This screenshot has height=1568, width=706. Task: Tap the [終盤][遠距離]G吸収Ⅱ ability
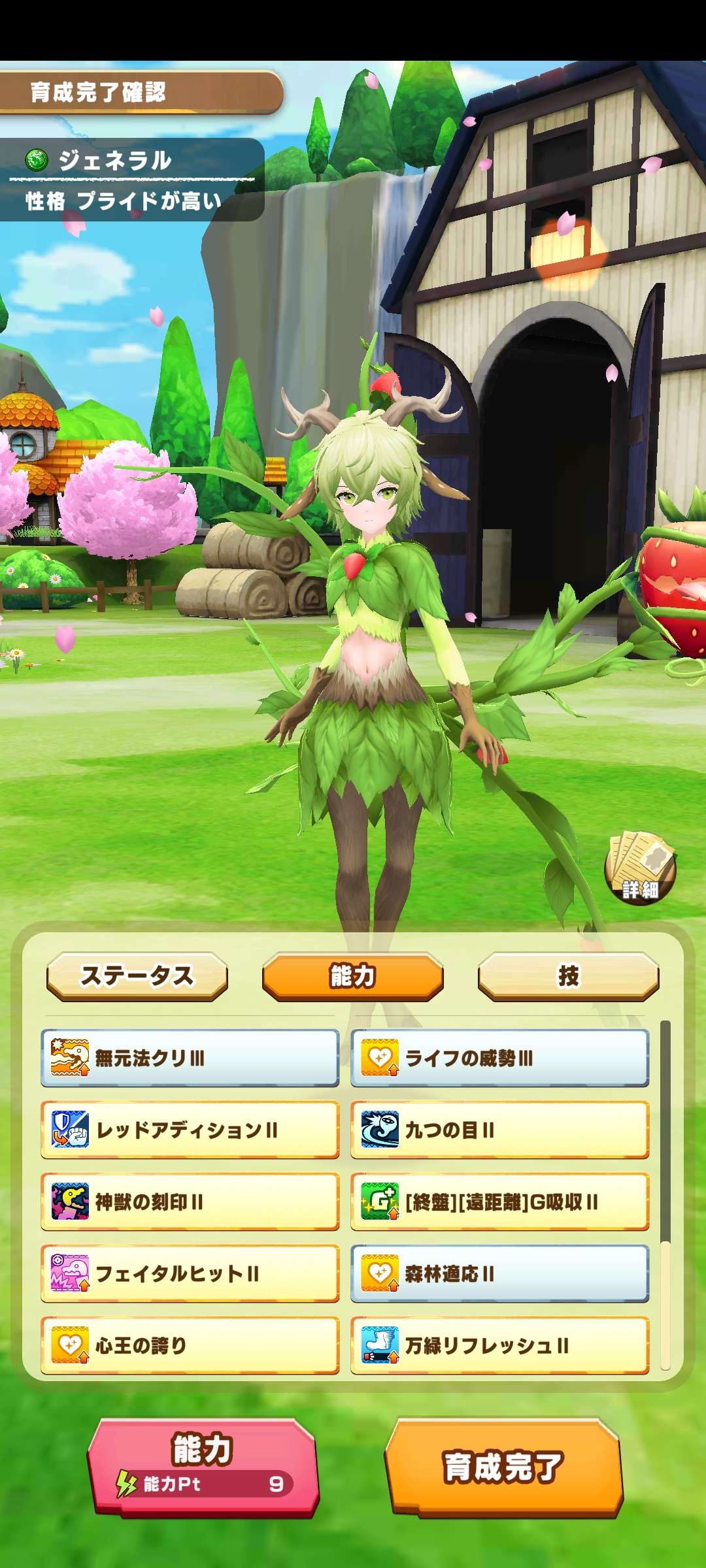(499, 1201)
